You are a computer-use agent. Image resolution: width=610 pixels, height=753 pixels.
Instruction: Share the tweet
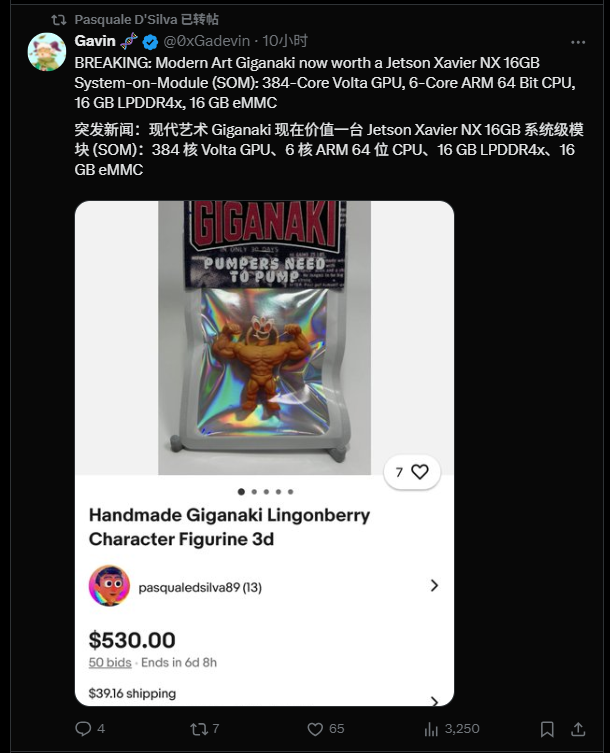point(578,729)
